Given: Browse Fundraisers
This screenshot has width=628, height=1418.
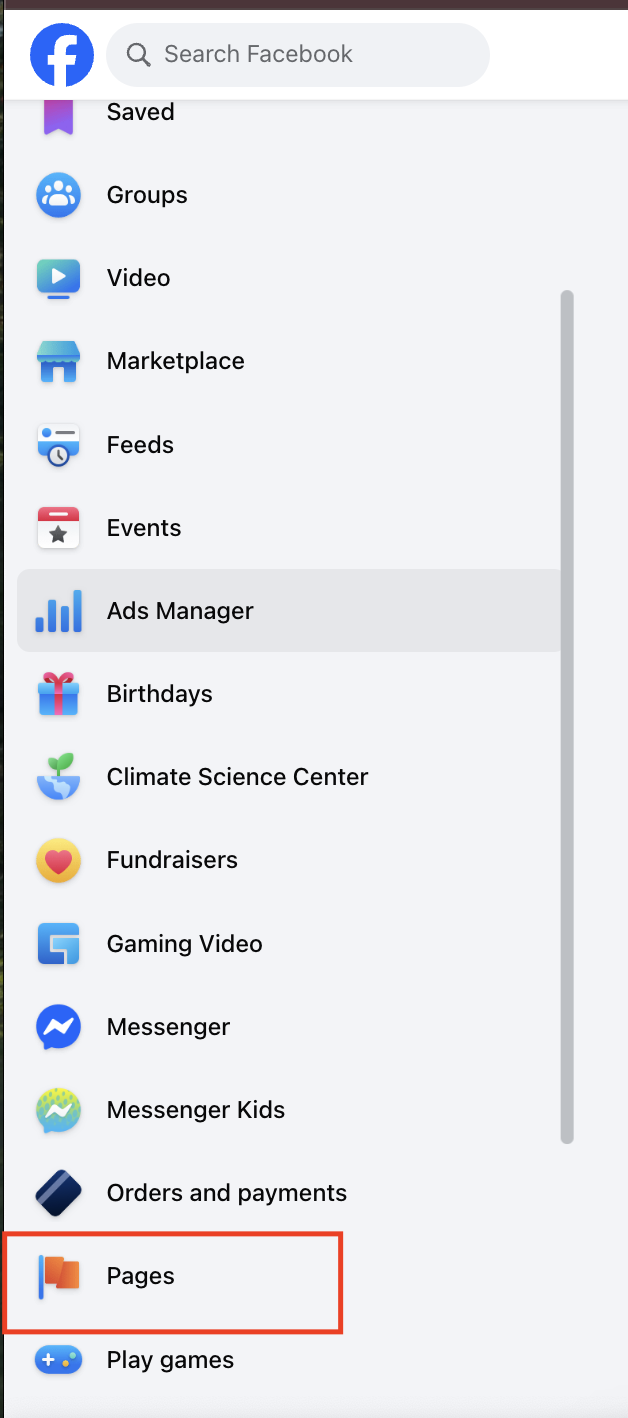Looking at the screenshot, I should pos(172,860).
